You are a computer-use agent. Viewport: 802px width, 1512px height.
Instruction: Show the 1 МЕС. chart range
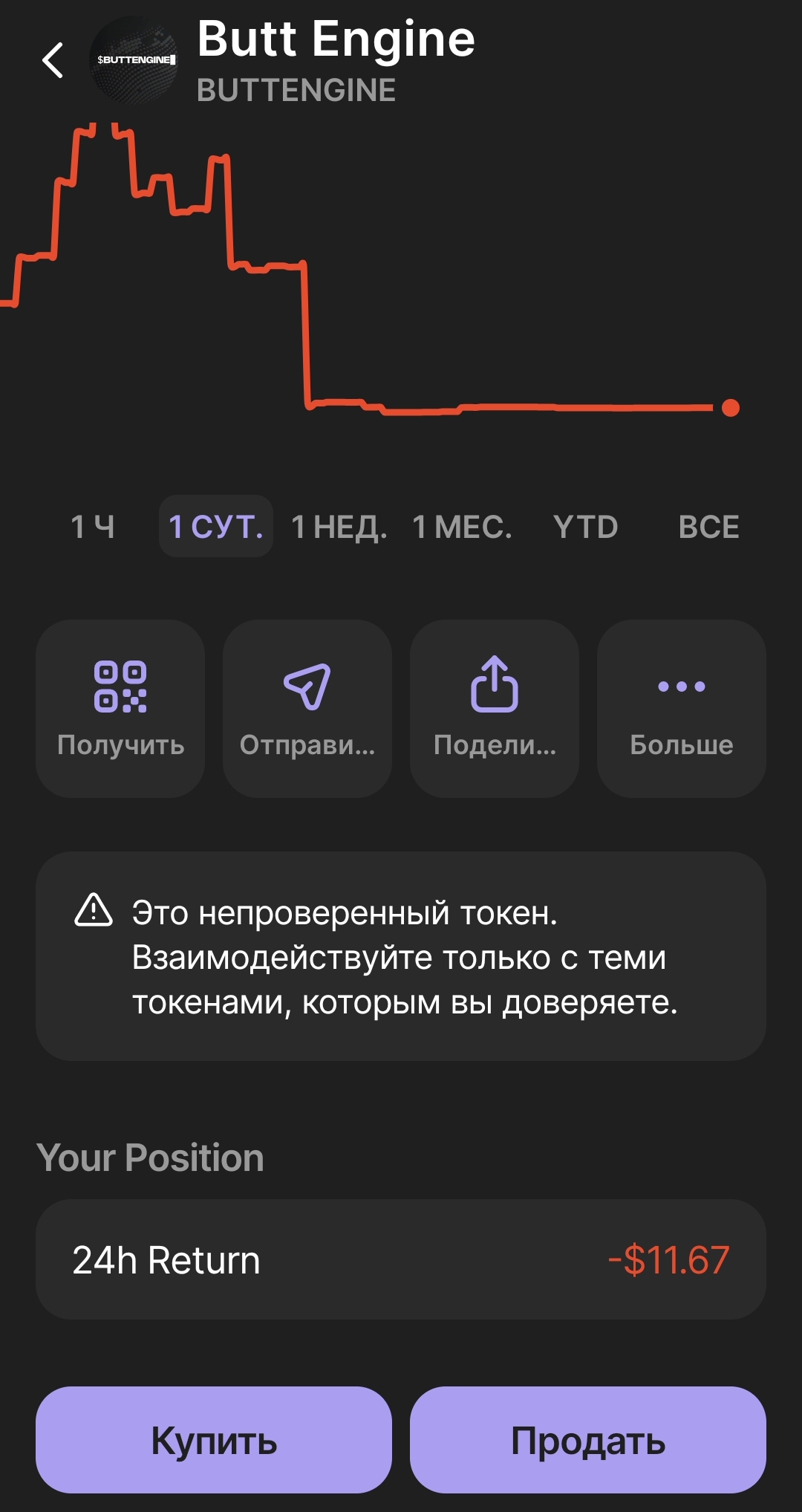pos(463,527)
